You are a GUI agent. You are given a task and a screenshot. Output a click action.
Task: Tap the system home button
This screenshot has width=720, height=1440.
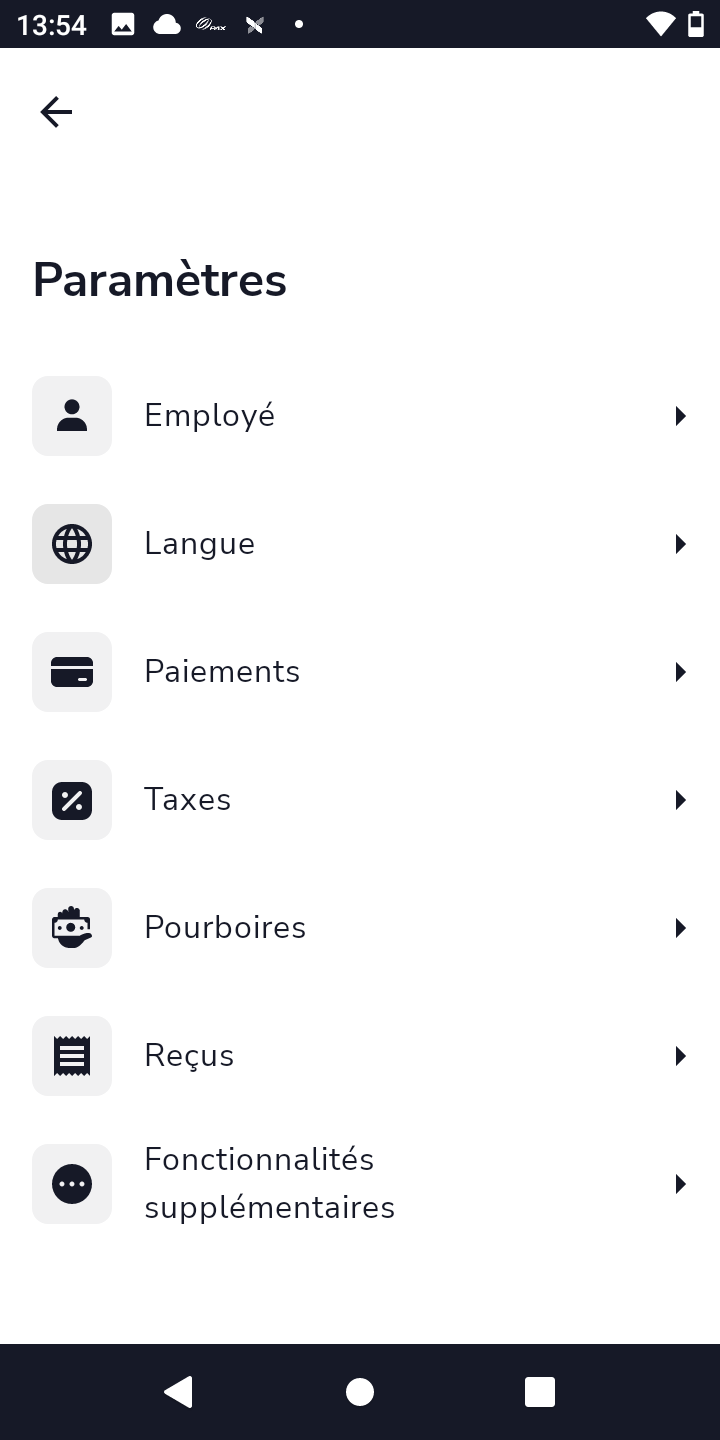pyautogui.click(x=360, y=1392)
